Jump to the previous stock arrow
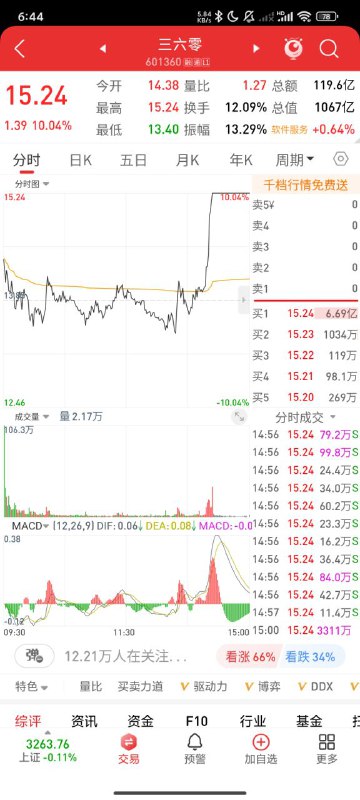 click(102, 49)
